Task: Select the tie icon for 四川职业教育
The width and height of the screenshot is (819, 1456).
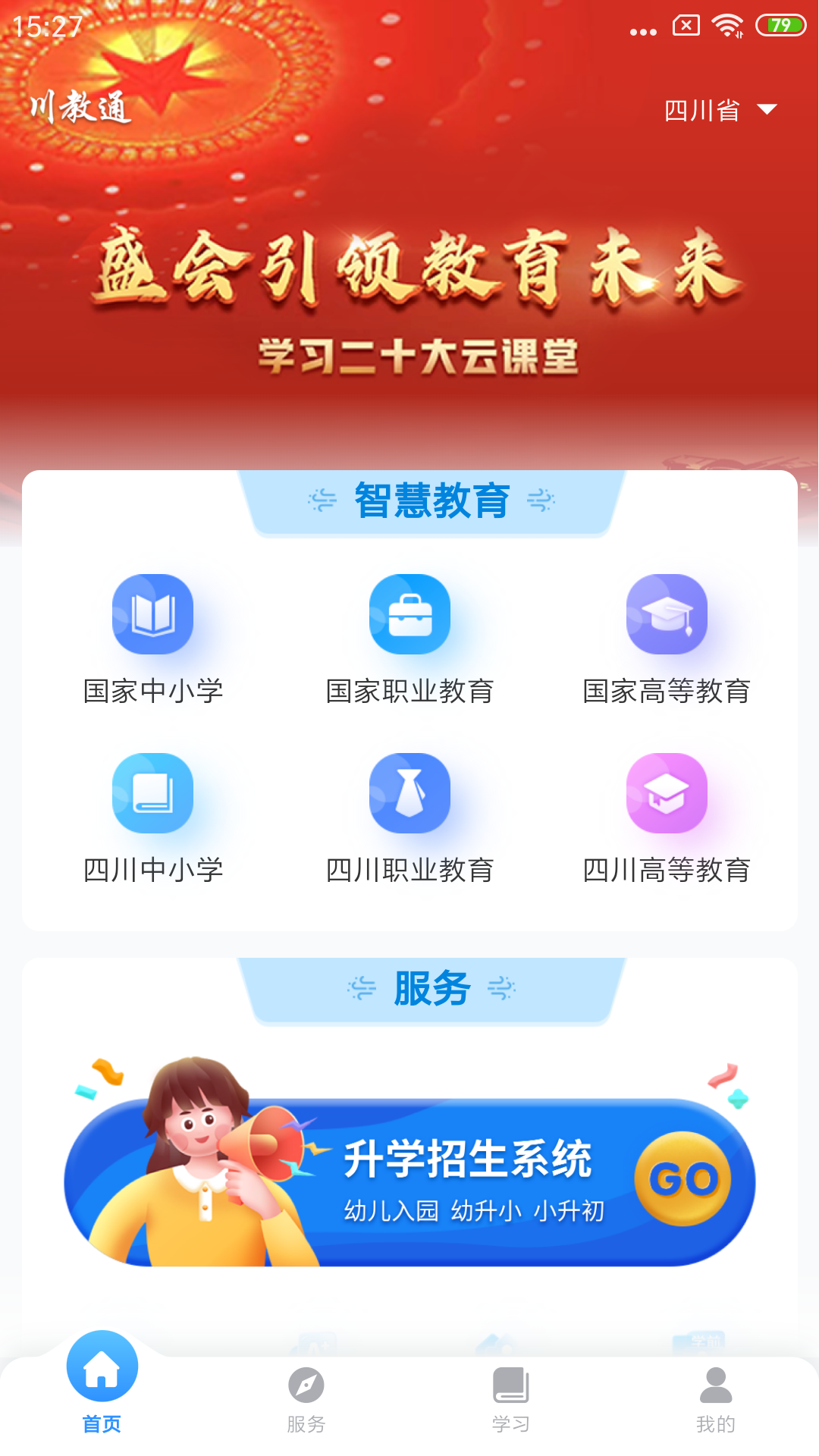Action: (409, 794)
